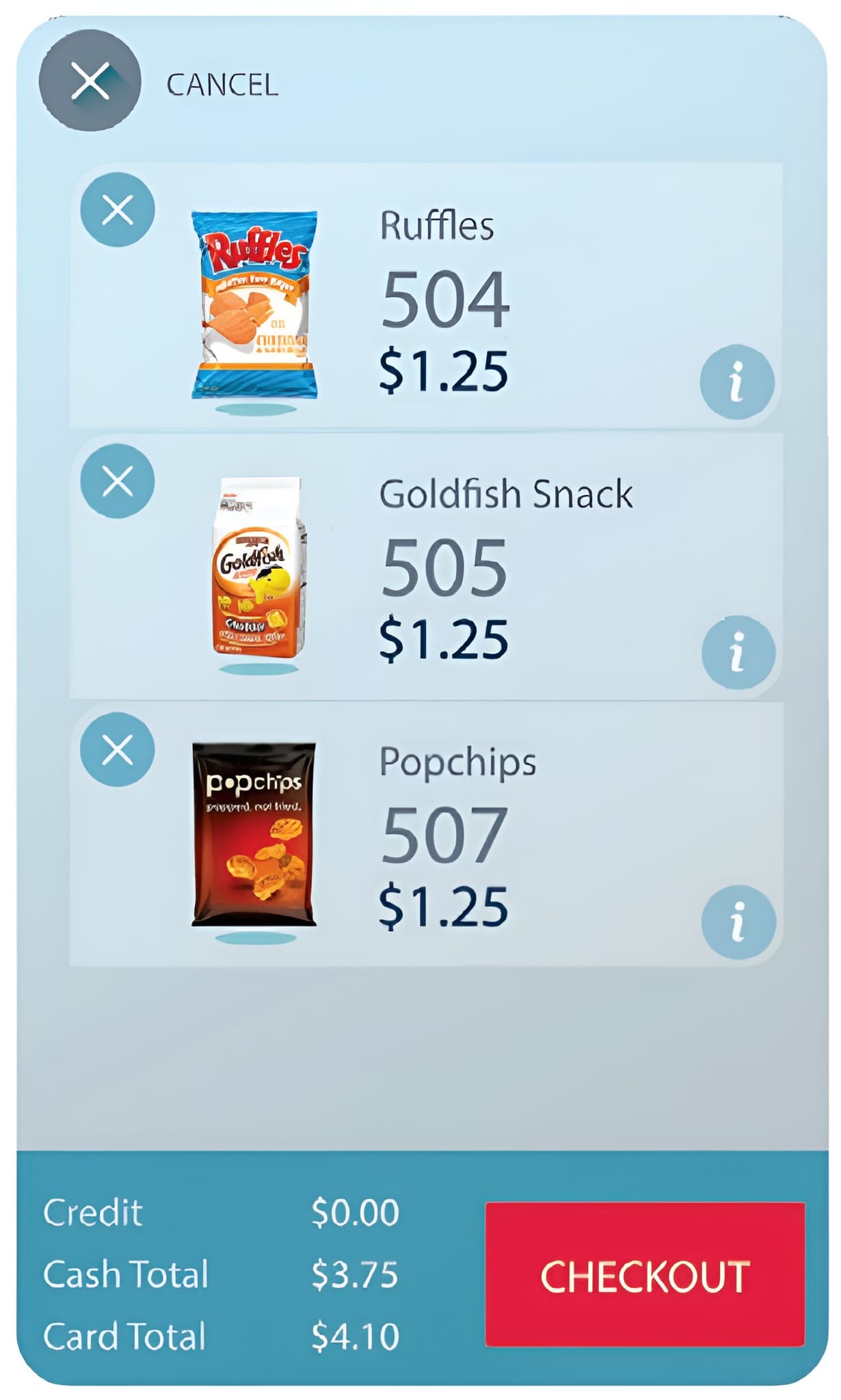This screenshot has width=841, height=1400.
Task: Open info for Goldfish Snack
Action: pos(738,652)
